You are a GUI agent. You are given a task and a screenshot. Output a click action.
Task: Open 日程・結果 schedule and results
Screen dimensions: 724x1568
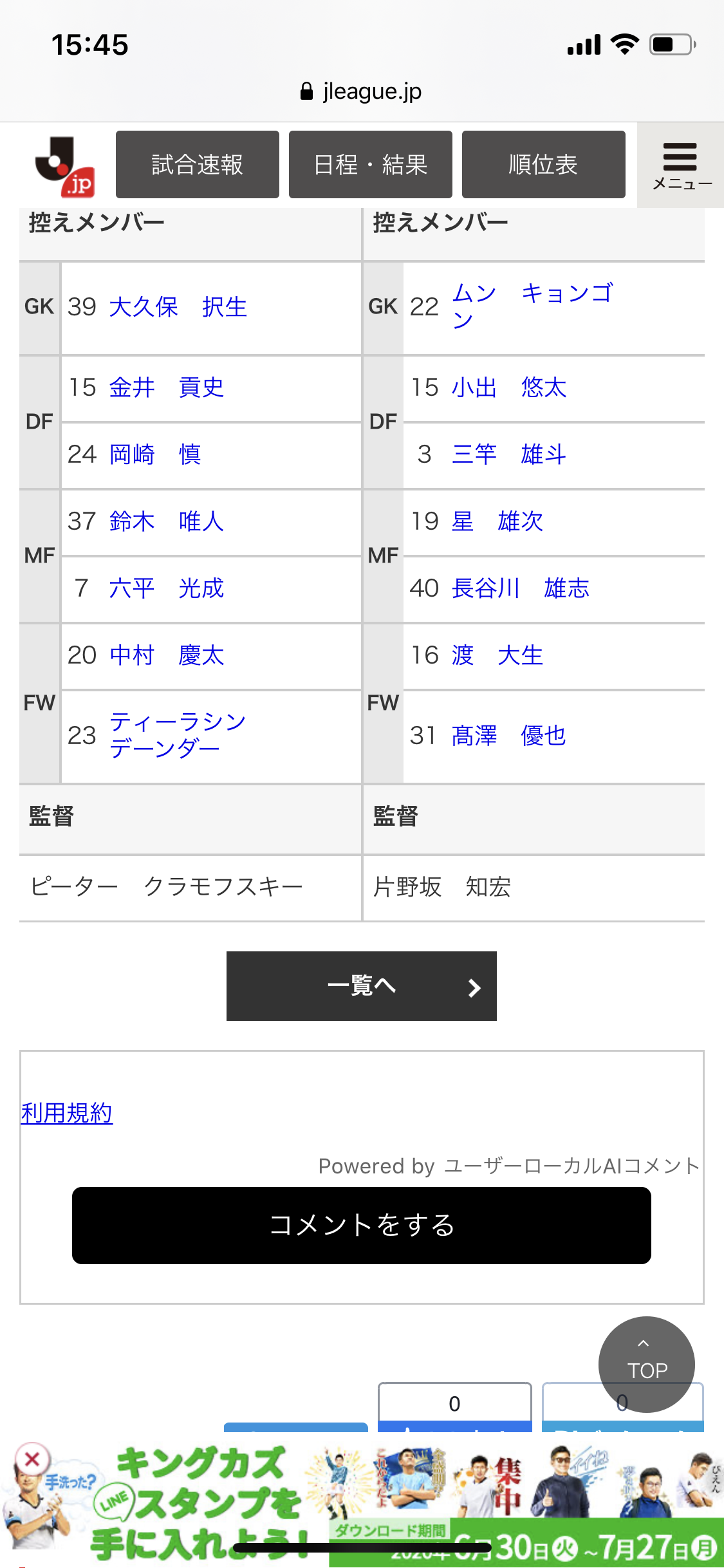[370, 165]
